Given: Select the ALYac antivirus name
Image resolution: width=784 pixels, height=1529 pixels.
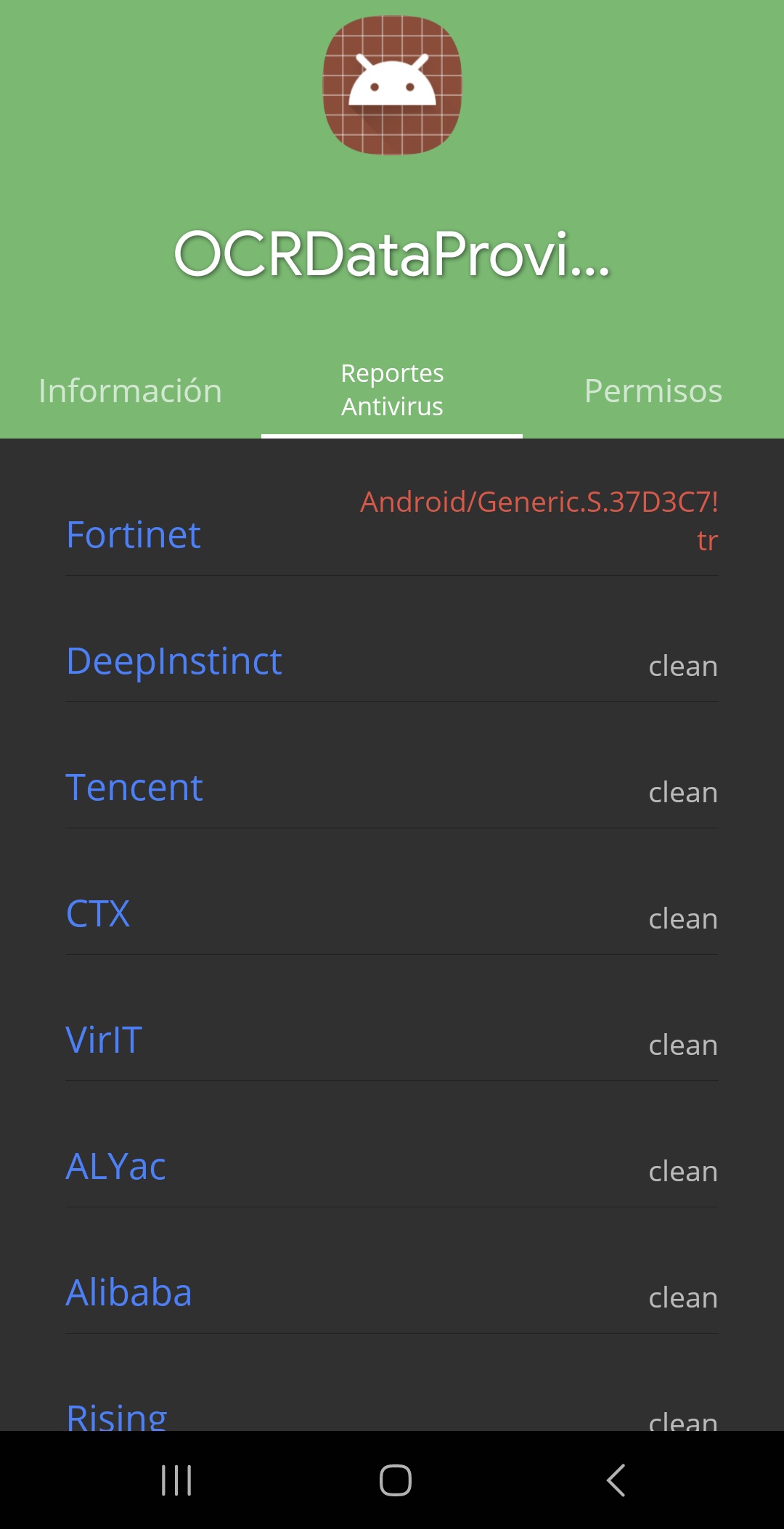Looking at the screenshot, I should click(116, 1167).
